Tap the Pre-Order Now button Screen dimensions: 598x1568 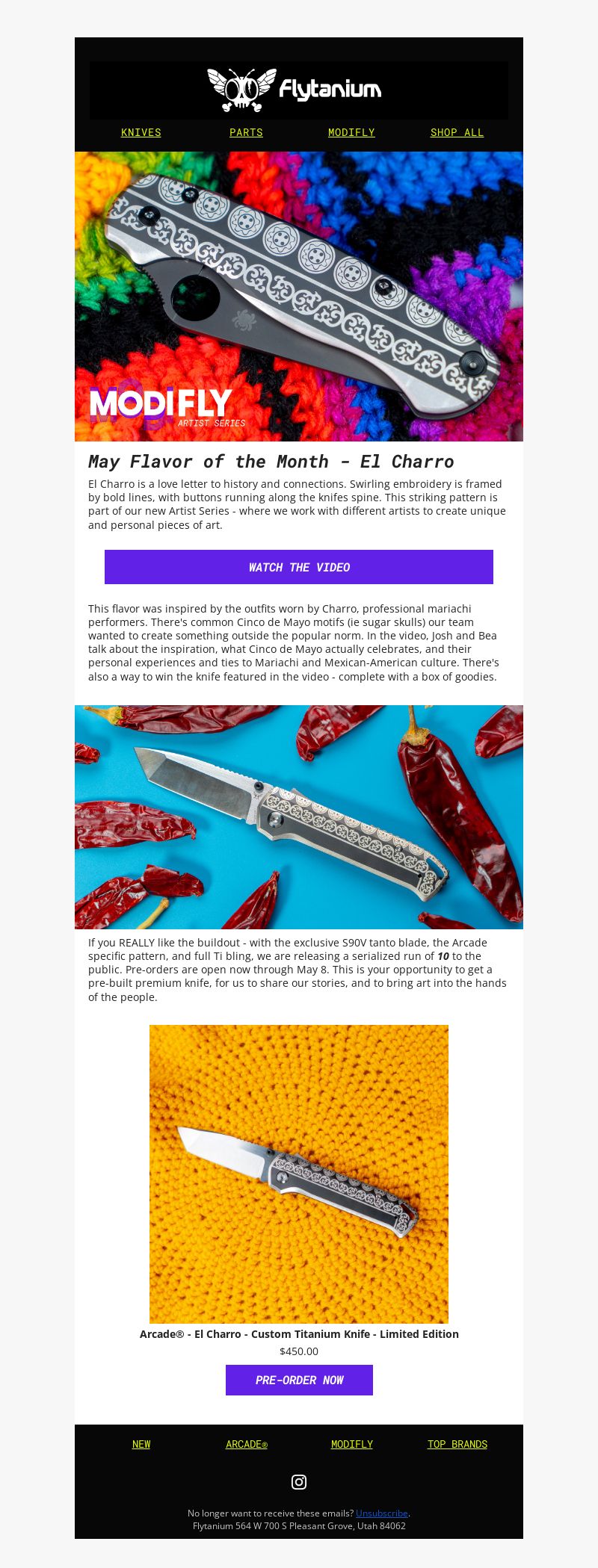click(299, 1380)
